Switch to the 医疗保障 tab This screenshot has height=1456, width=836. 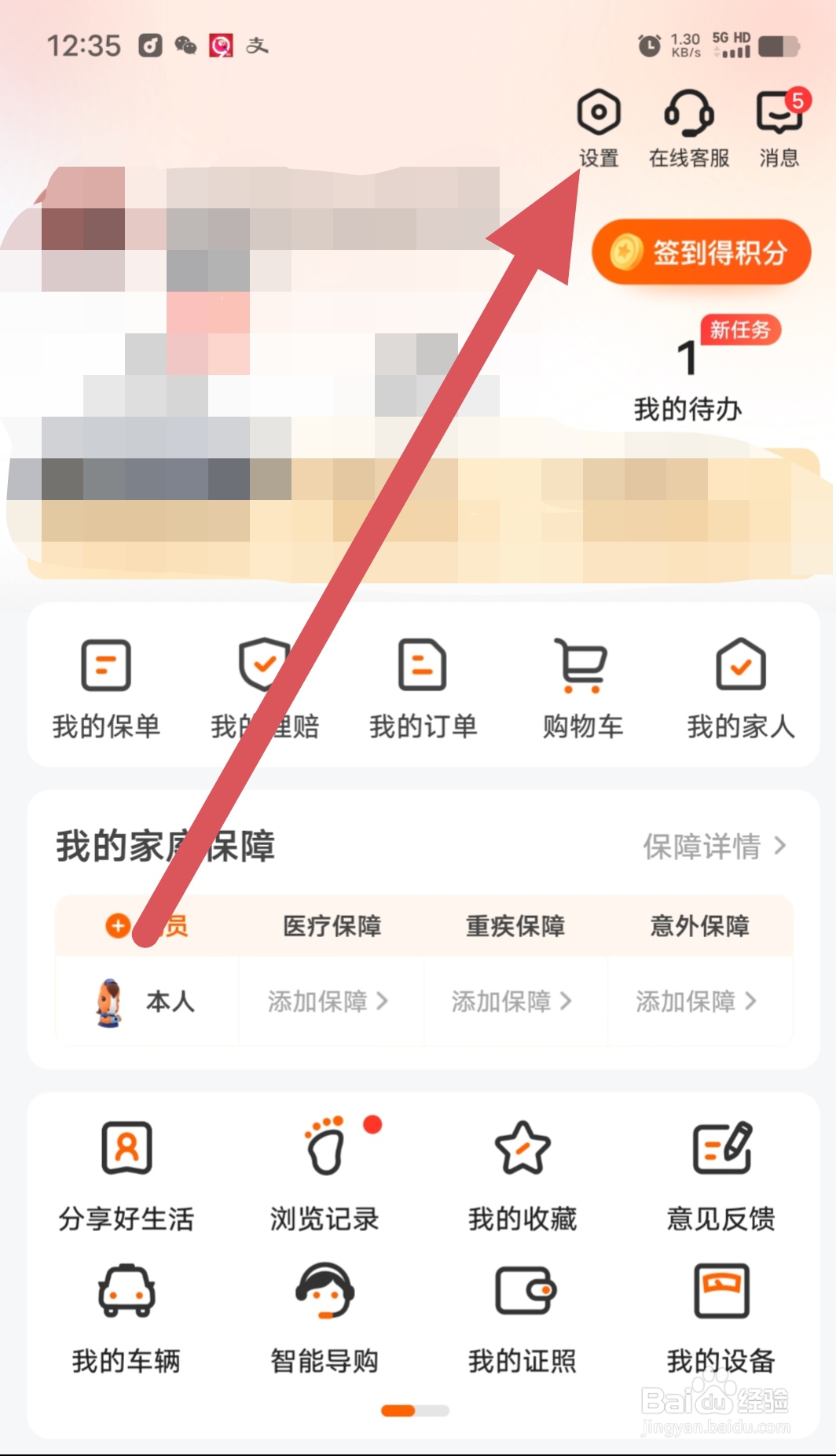tap(332, 928)
